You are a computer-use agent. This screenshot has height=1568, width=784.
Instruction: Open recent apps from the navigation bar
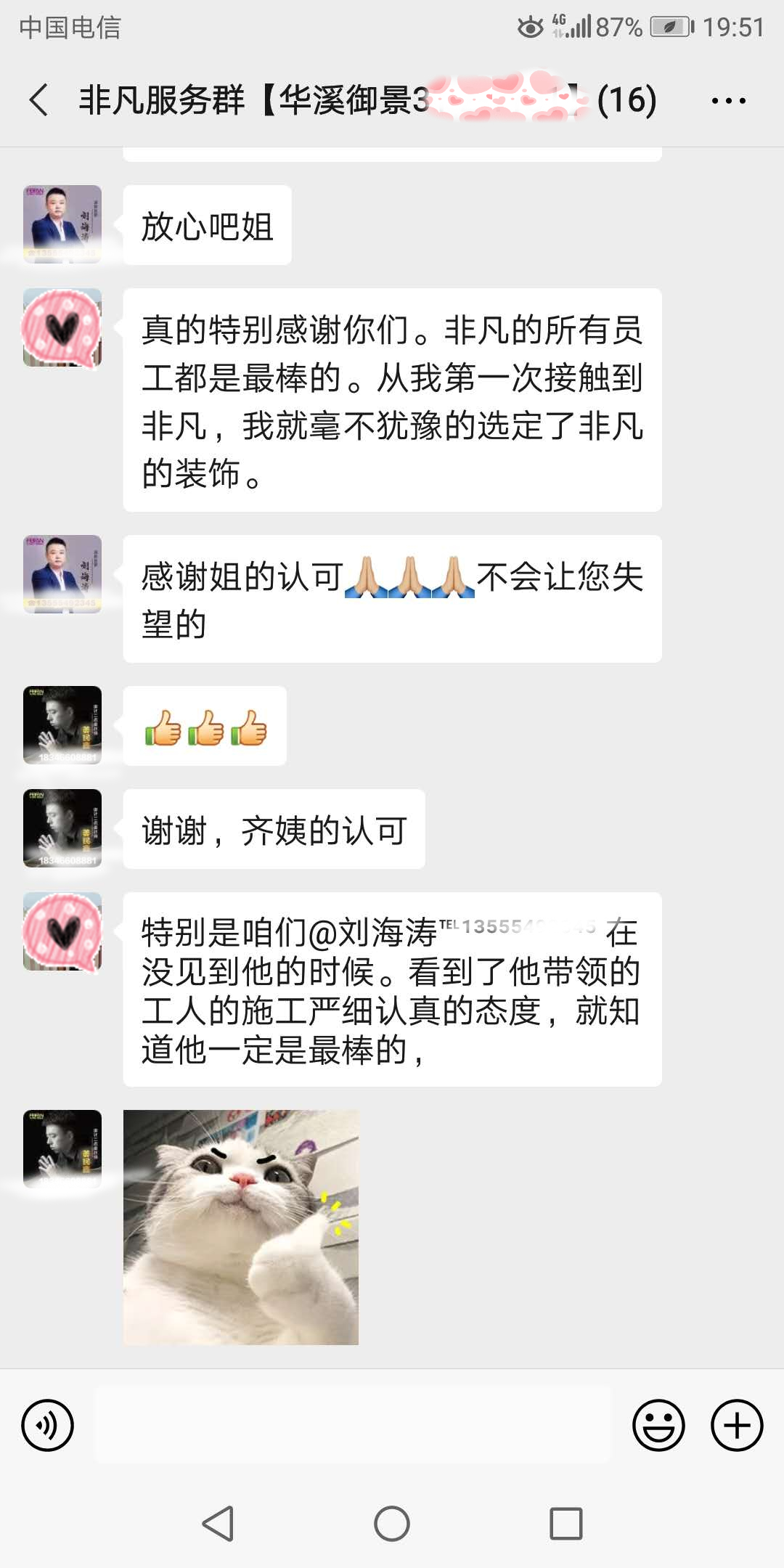[566, 1523]
